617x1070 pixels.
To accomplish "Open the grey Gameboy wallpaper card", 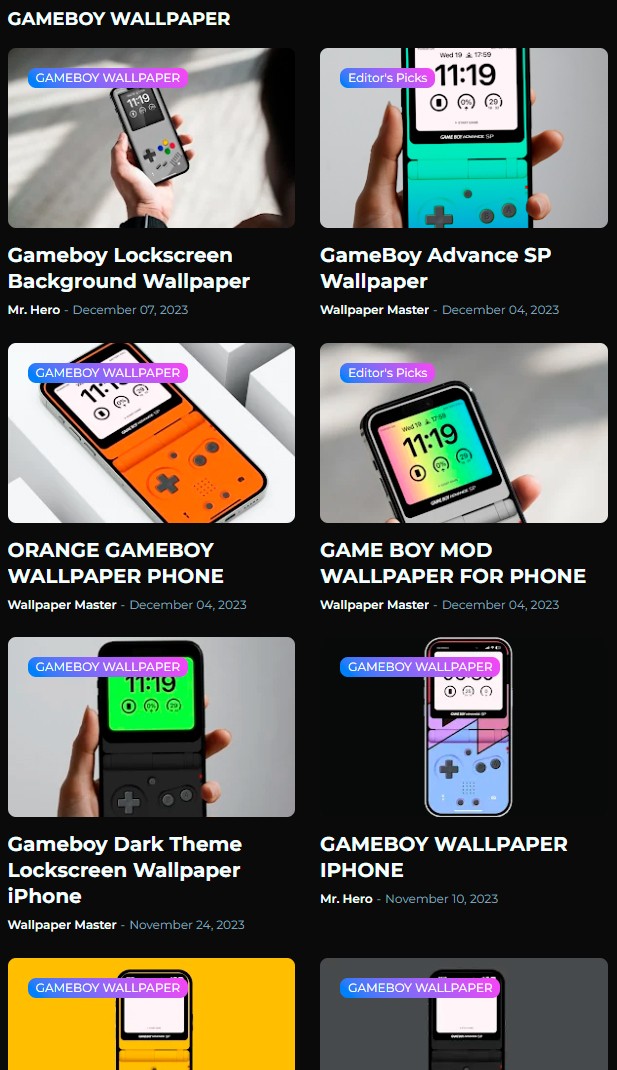I will (x=464, y=1014).
